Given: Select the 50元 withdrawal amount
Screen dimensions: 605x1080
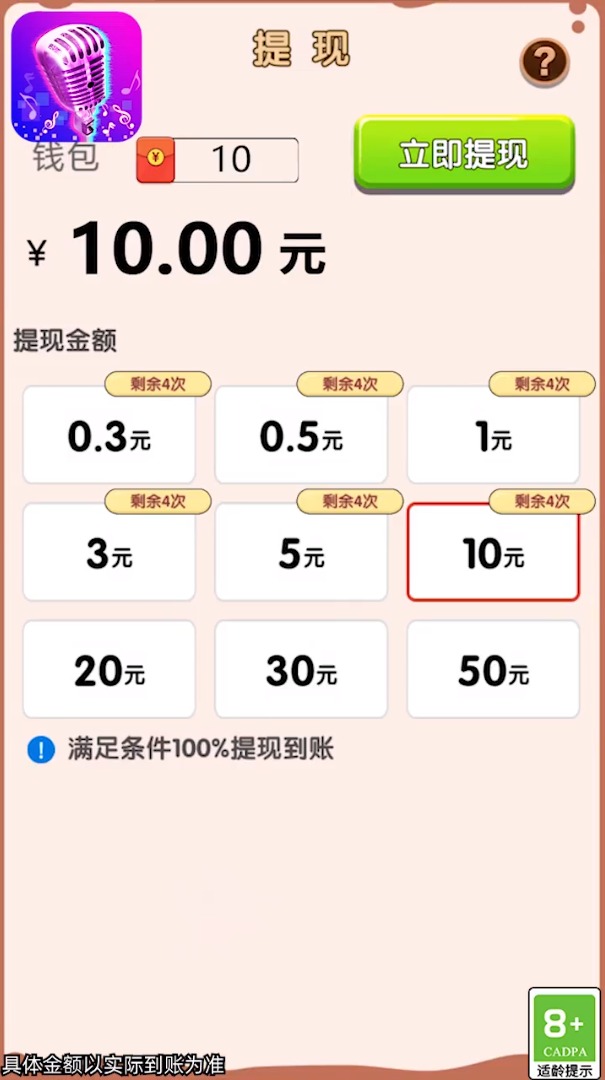Looking at the screenshot, I should [x=493, y=669].
